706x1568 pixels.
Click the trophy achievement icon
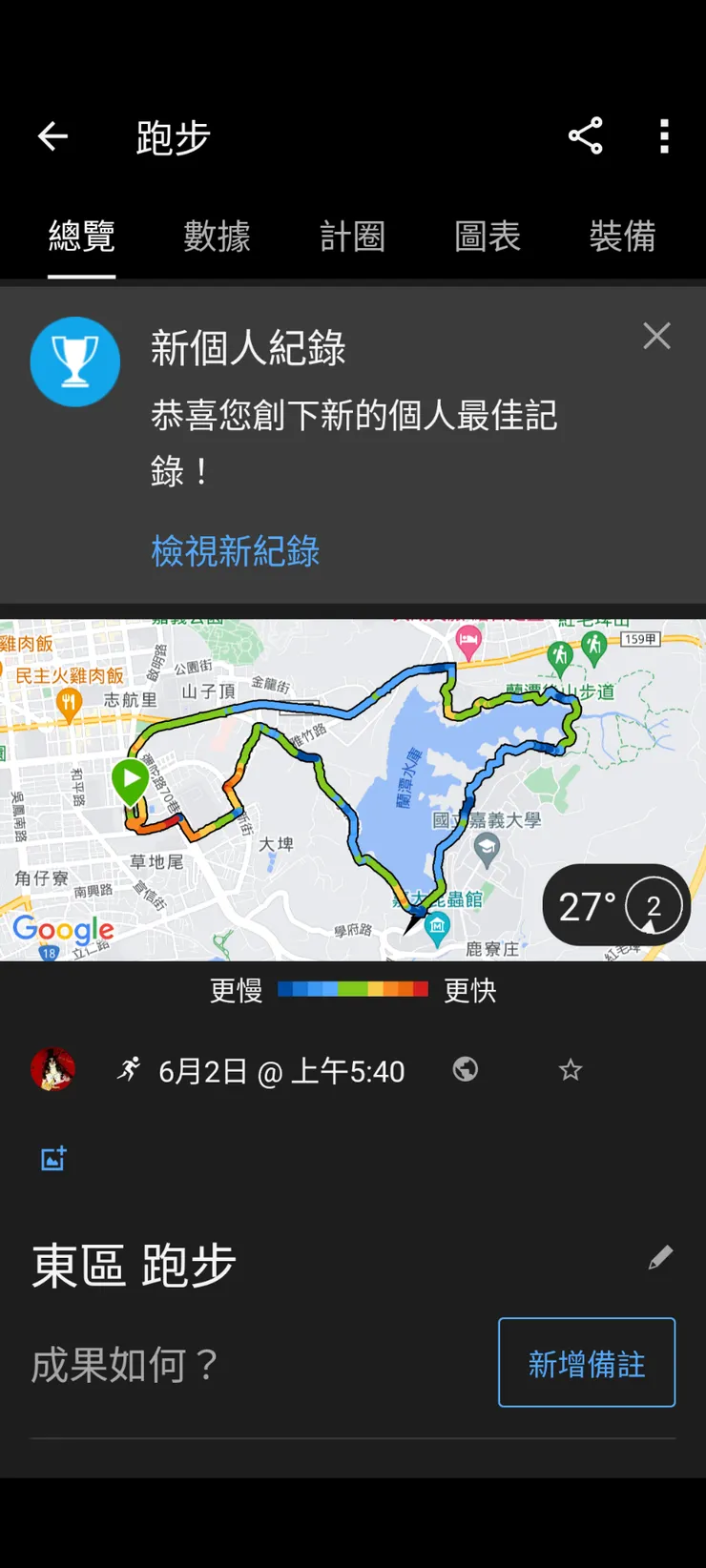click(x=75, y=361)
